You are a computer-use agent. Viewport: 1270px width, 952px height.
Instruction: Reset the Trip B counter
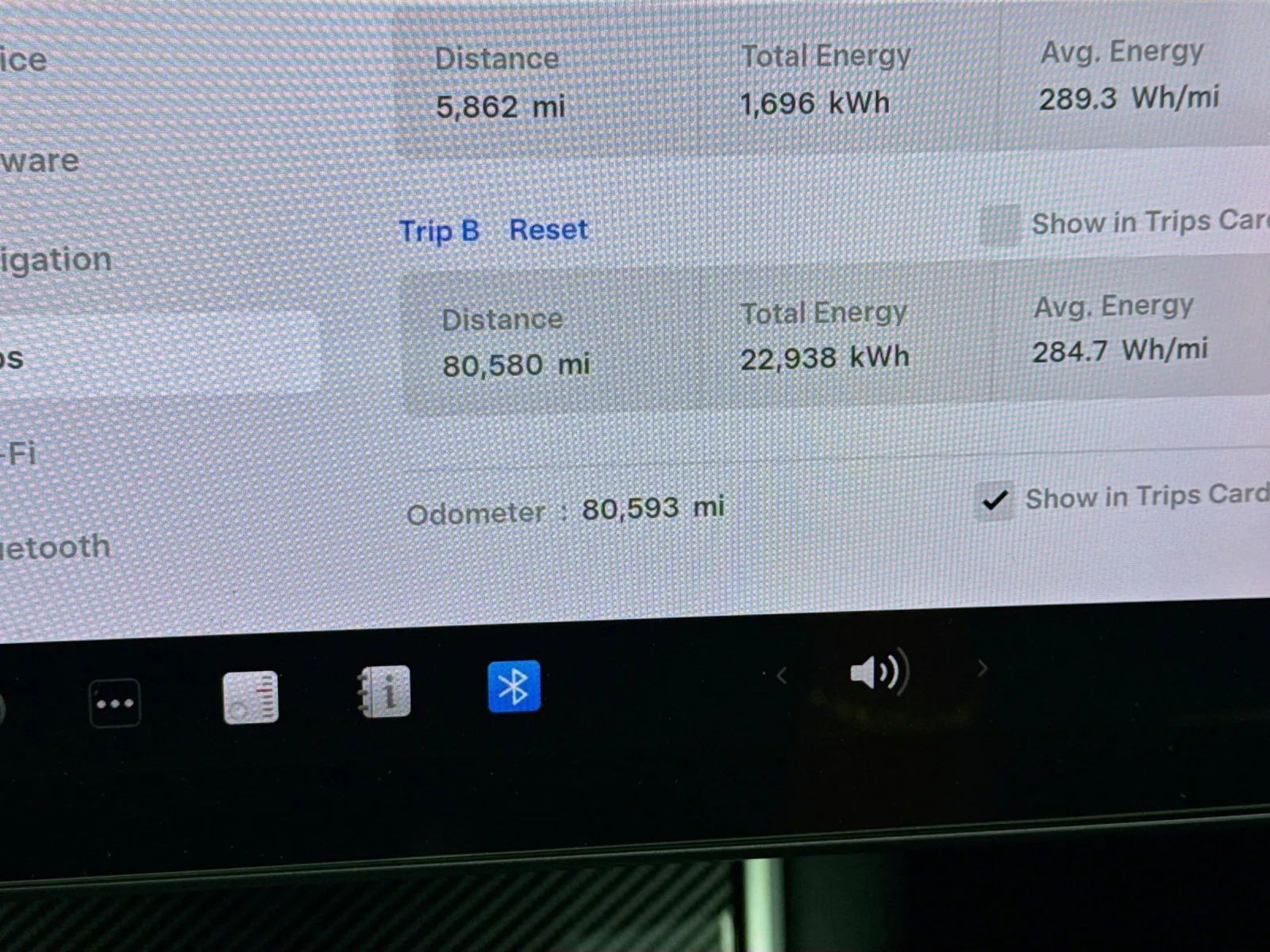pos(548,230)
